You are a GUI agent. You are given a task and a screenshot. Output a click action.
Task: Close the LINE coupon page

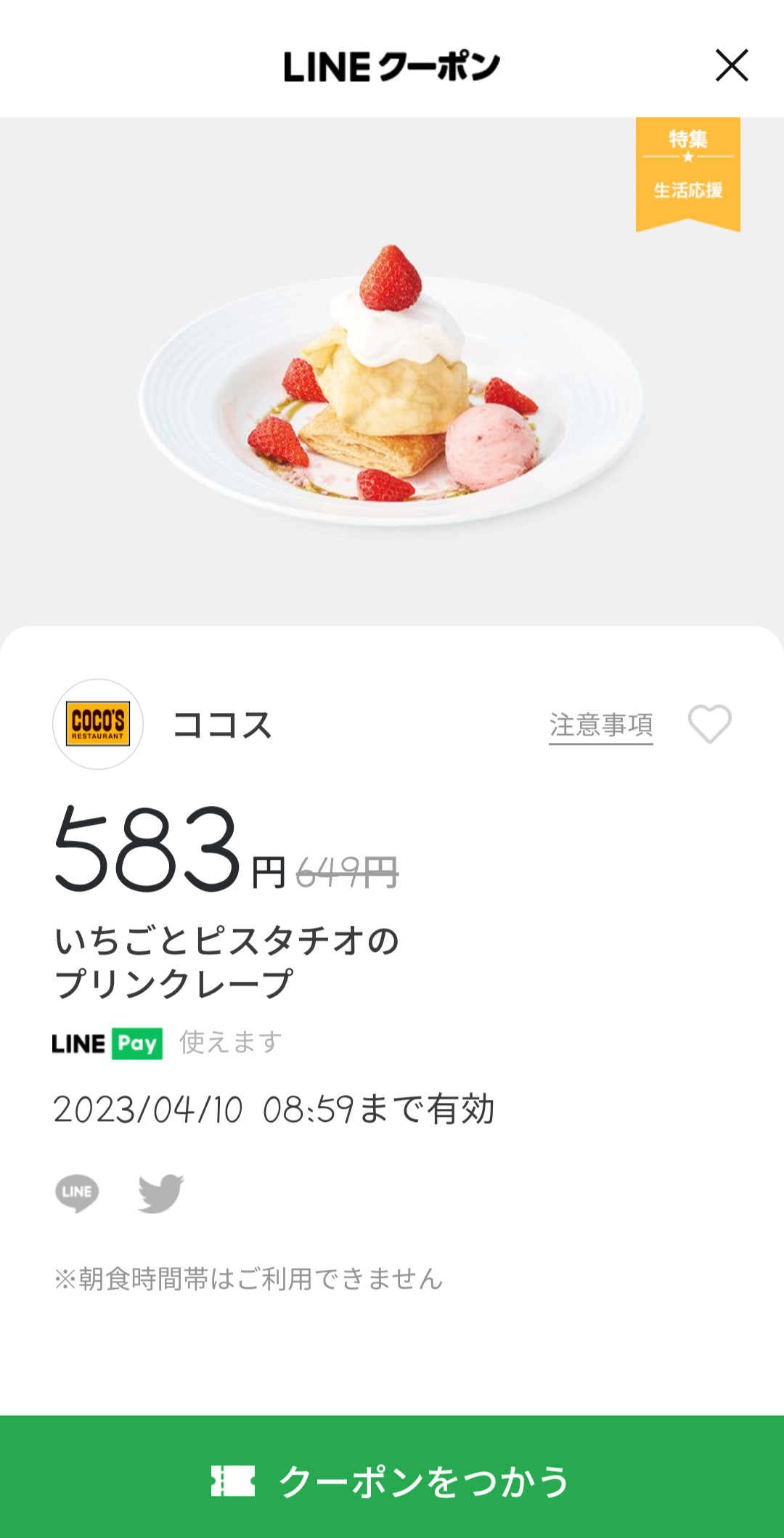(x=731, y=66)
